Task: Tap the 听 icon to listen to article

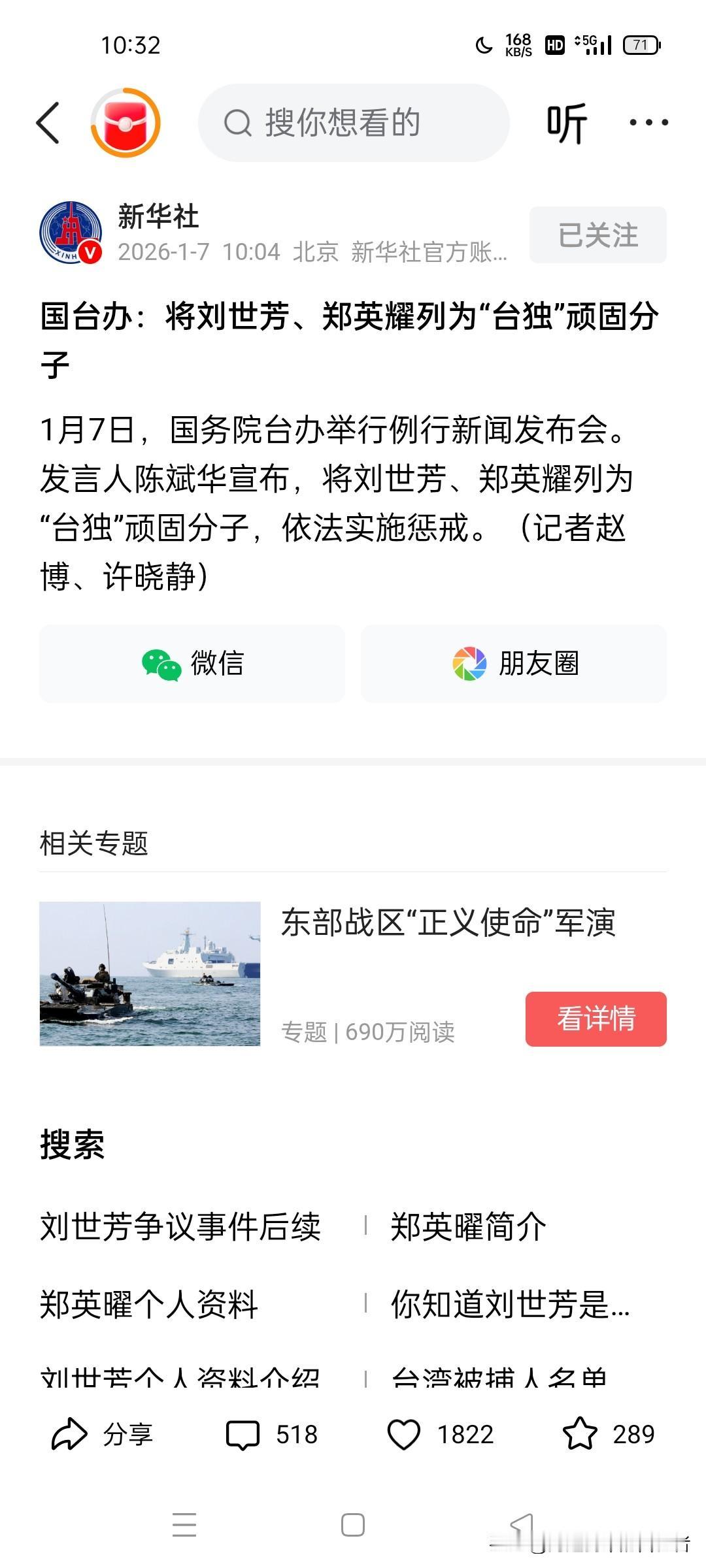Action: pos(568,123)
